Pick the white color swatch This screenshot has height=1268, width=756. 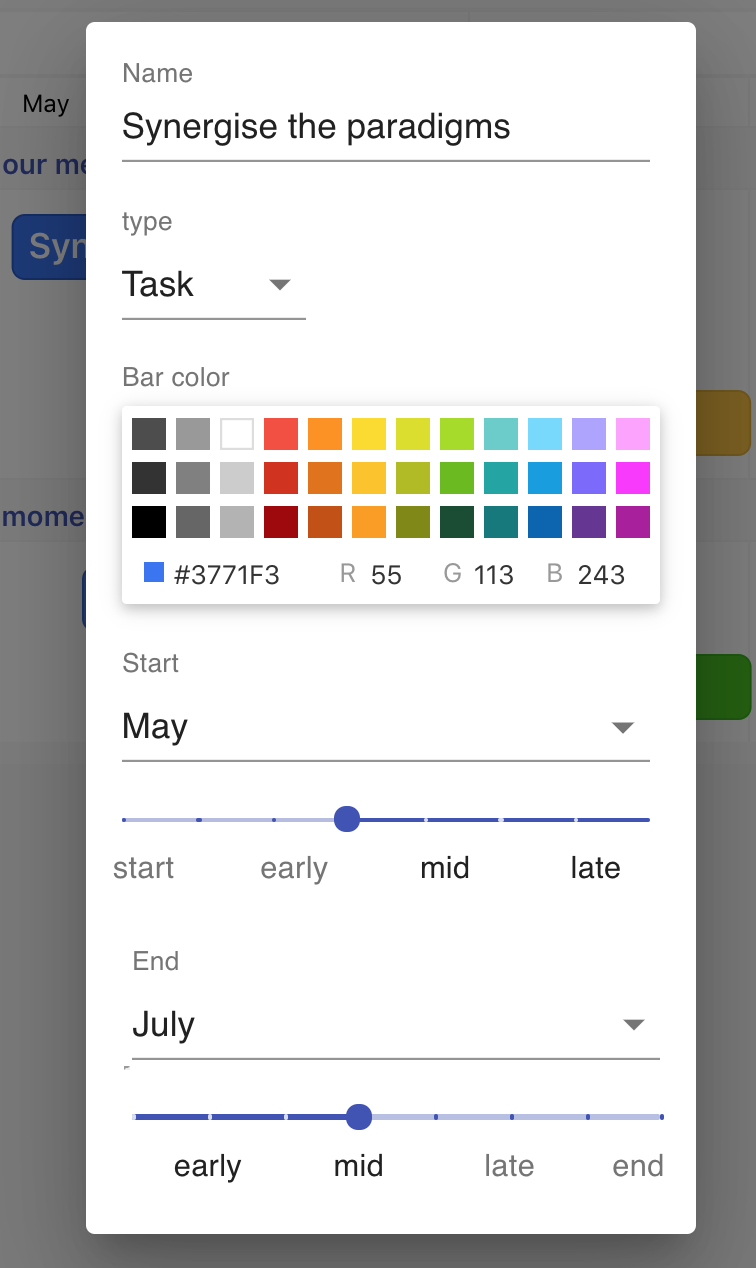point(237,434)
